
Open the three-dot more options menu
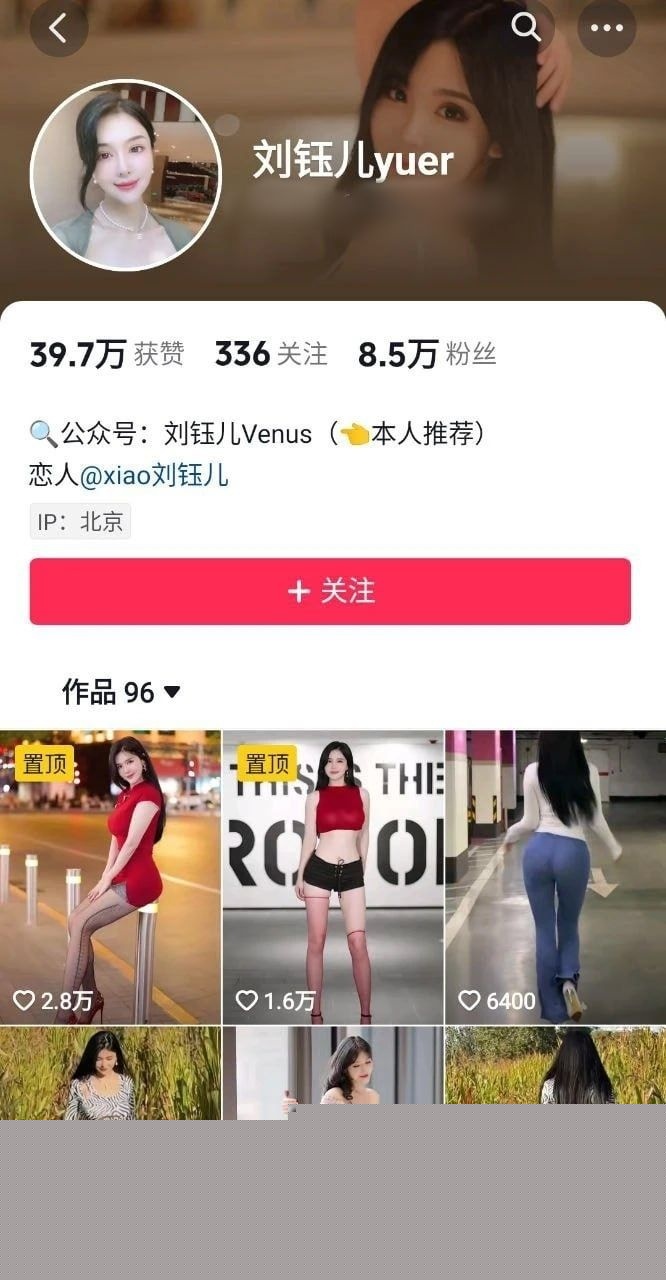(607, 28)
